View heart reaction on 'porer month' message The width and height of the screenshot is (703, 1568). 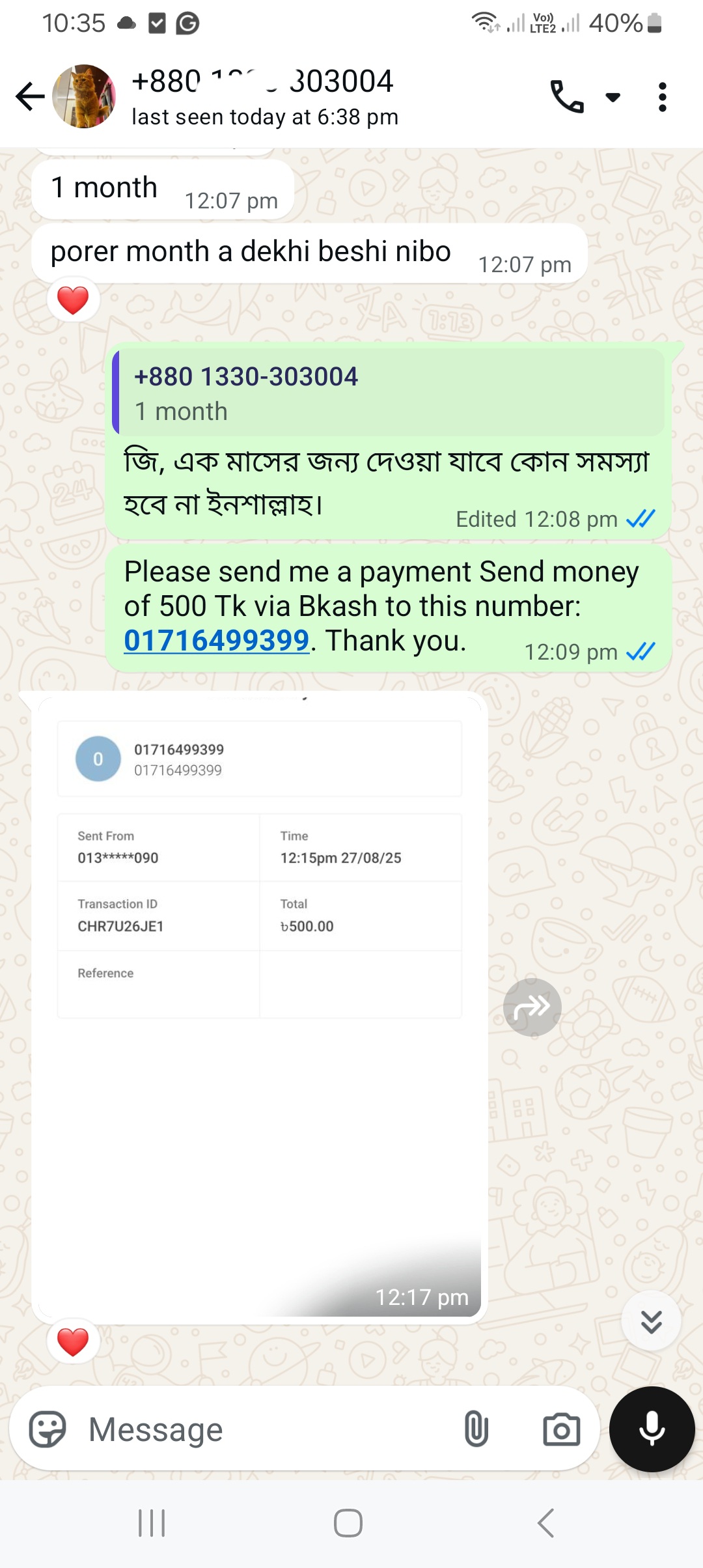click(73, 300)
